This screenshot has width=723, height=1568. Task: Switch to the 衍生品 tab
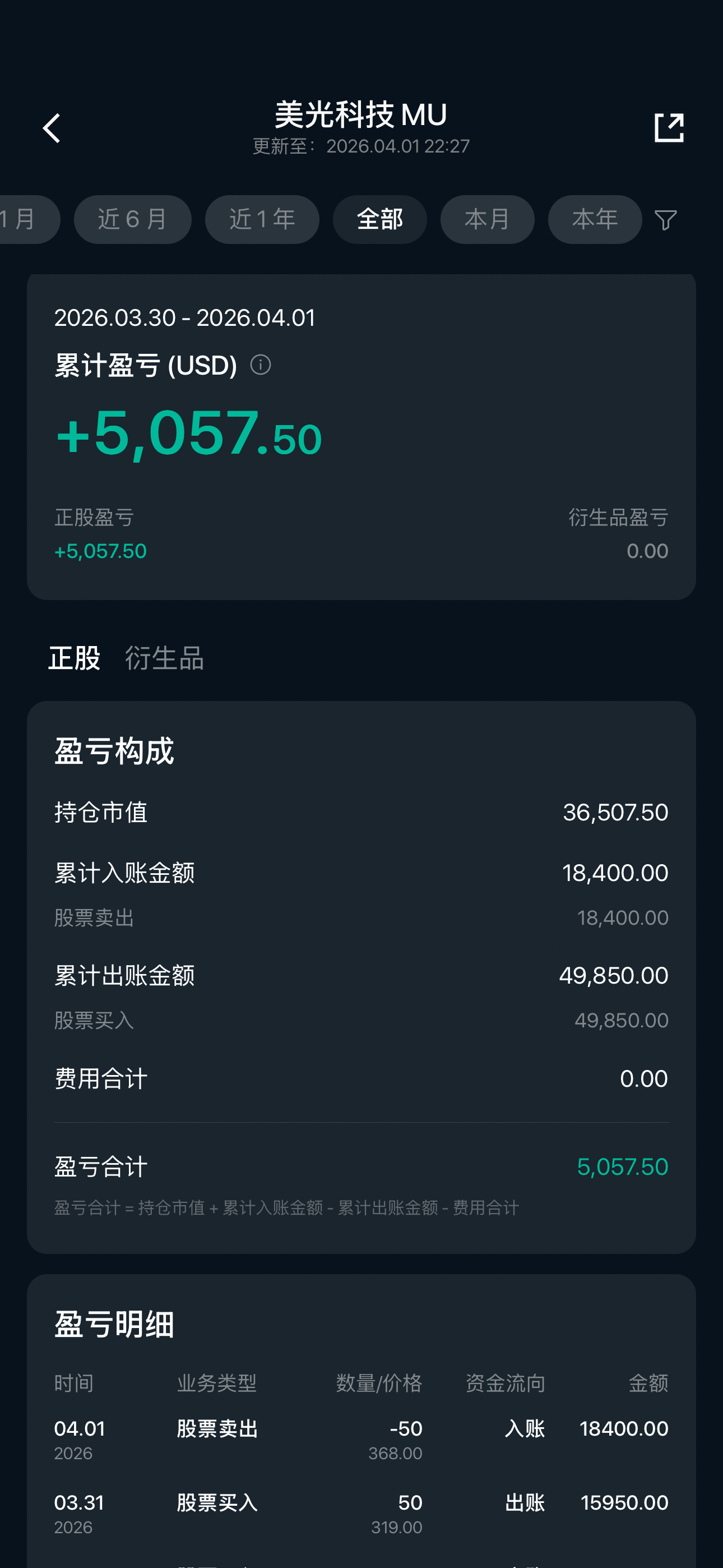pos(164,658)
